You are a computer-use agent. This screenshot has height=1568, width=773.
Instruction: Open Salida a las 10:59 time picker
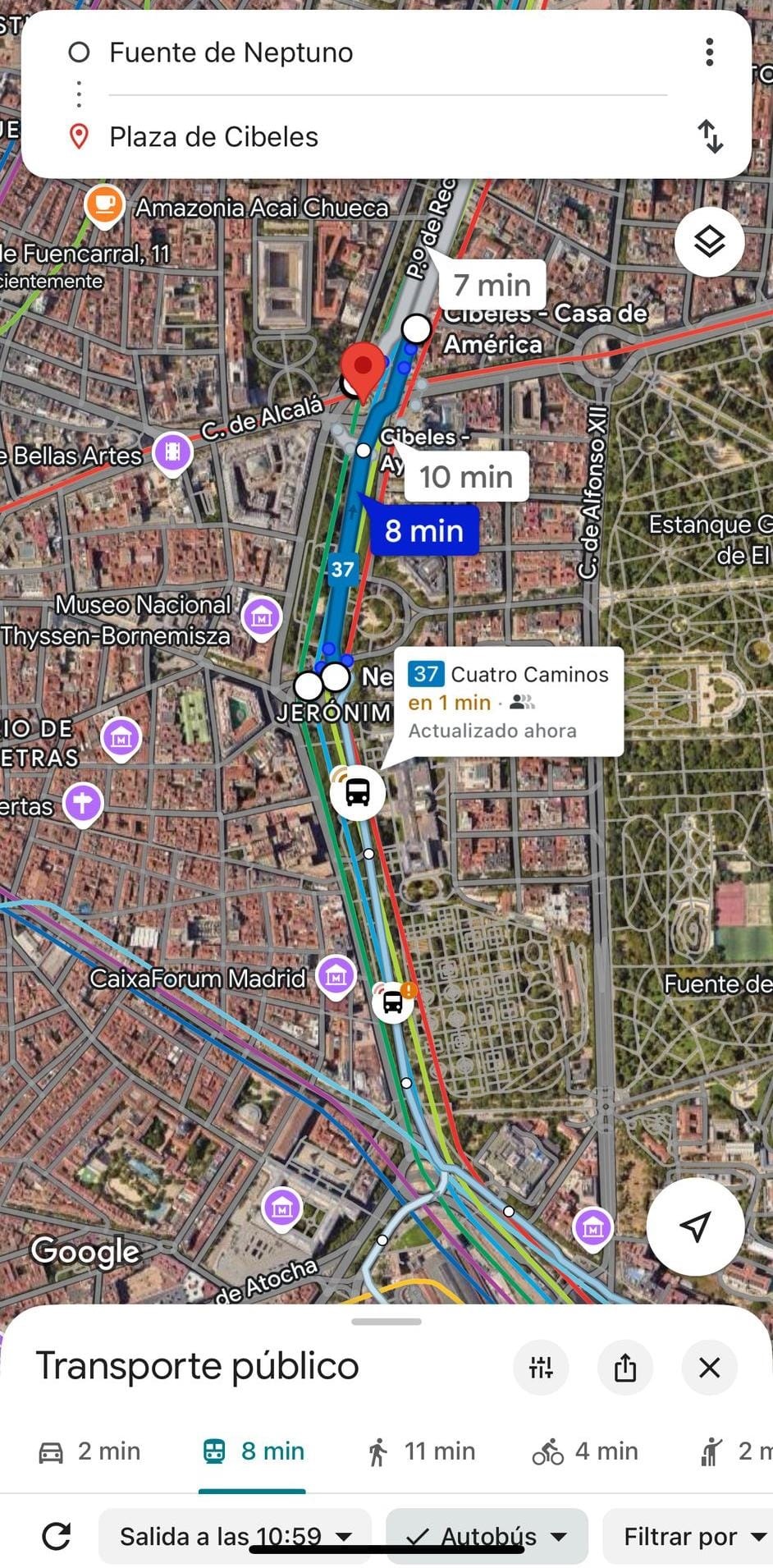[235, 1536]
